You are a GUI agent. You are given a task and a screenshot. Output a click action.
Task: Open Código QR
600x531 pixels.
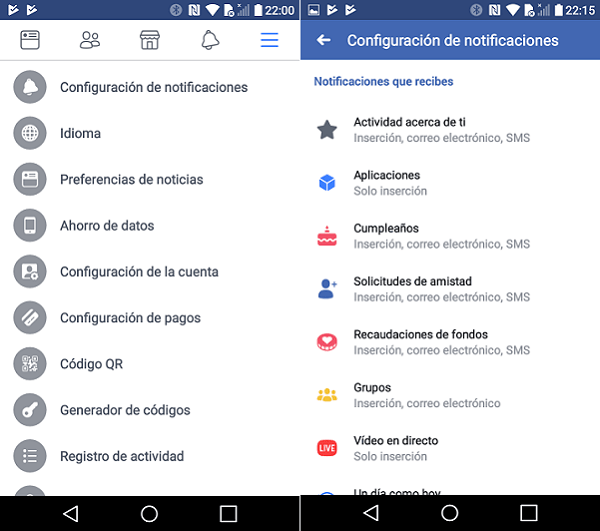point(91,364)
